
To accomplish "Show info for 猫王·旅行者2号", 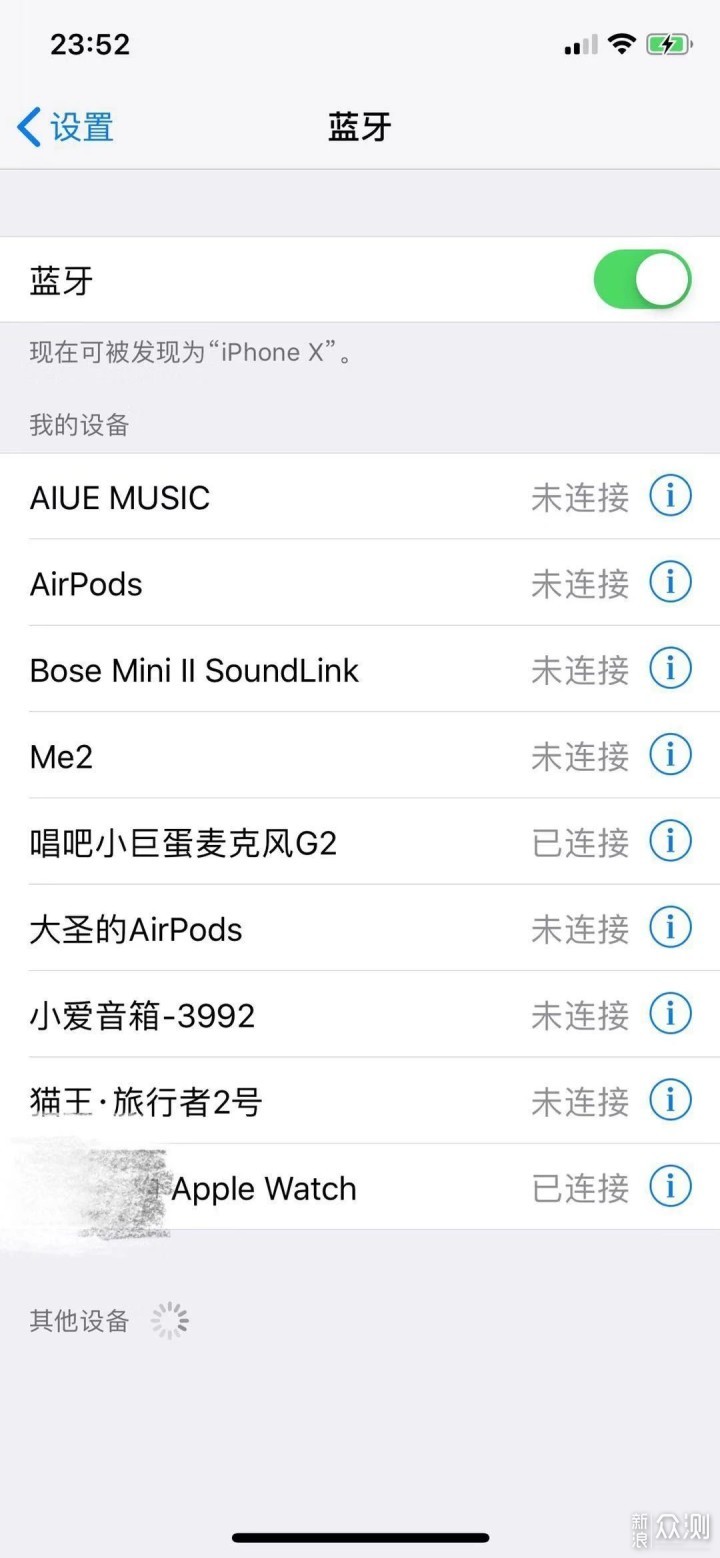I will [x=670, y=1100].
